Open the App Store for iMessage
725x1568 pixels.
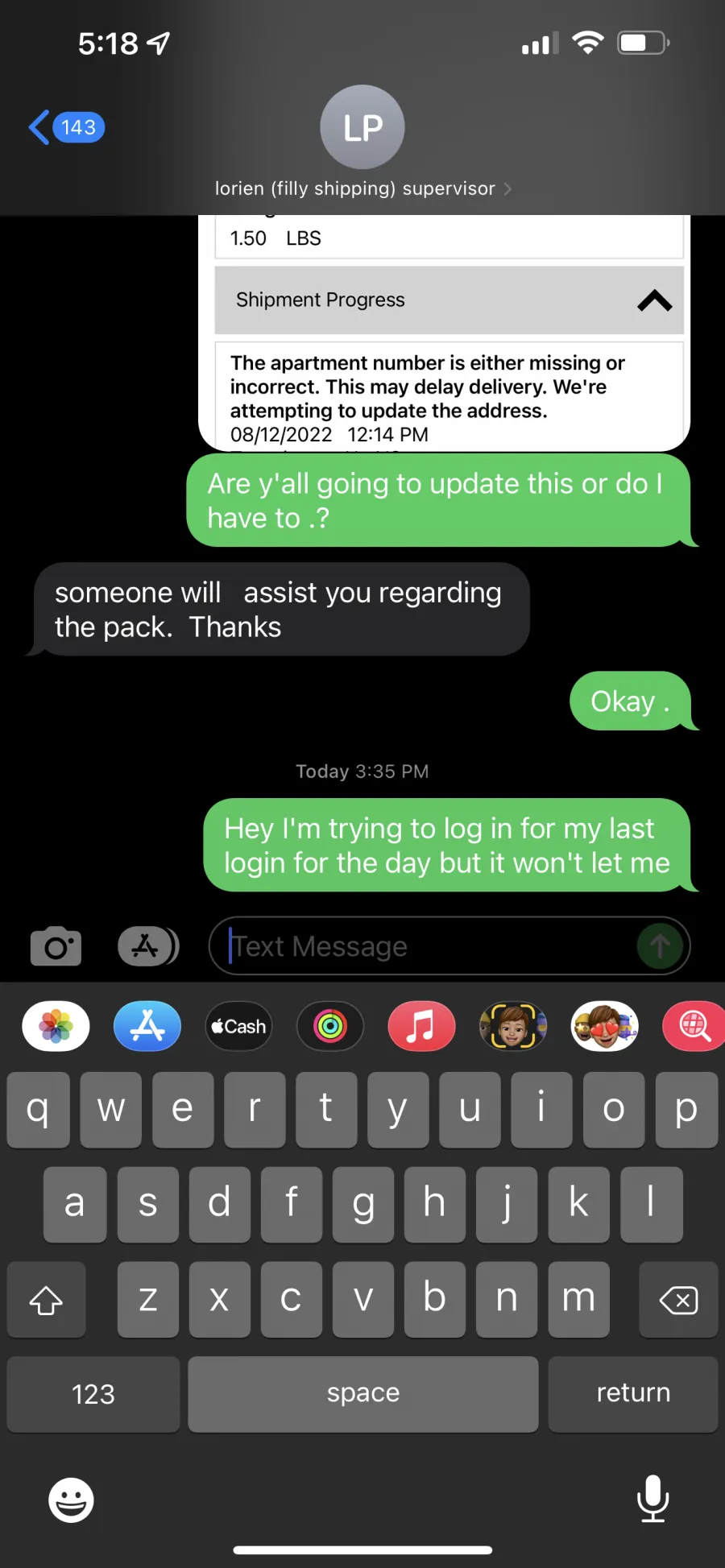coord(147,1026)
